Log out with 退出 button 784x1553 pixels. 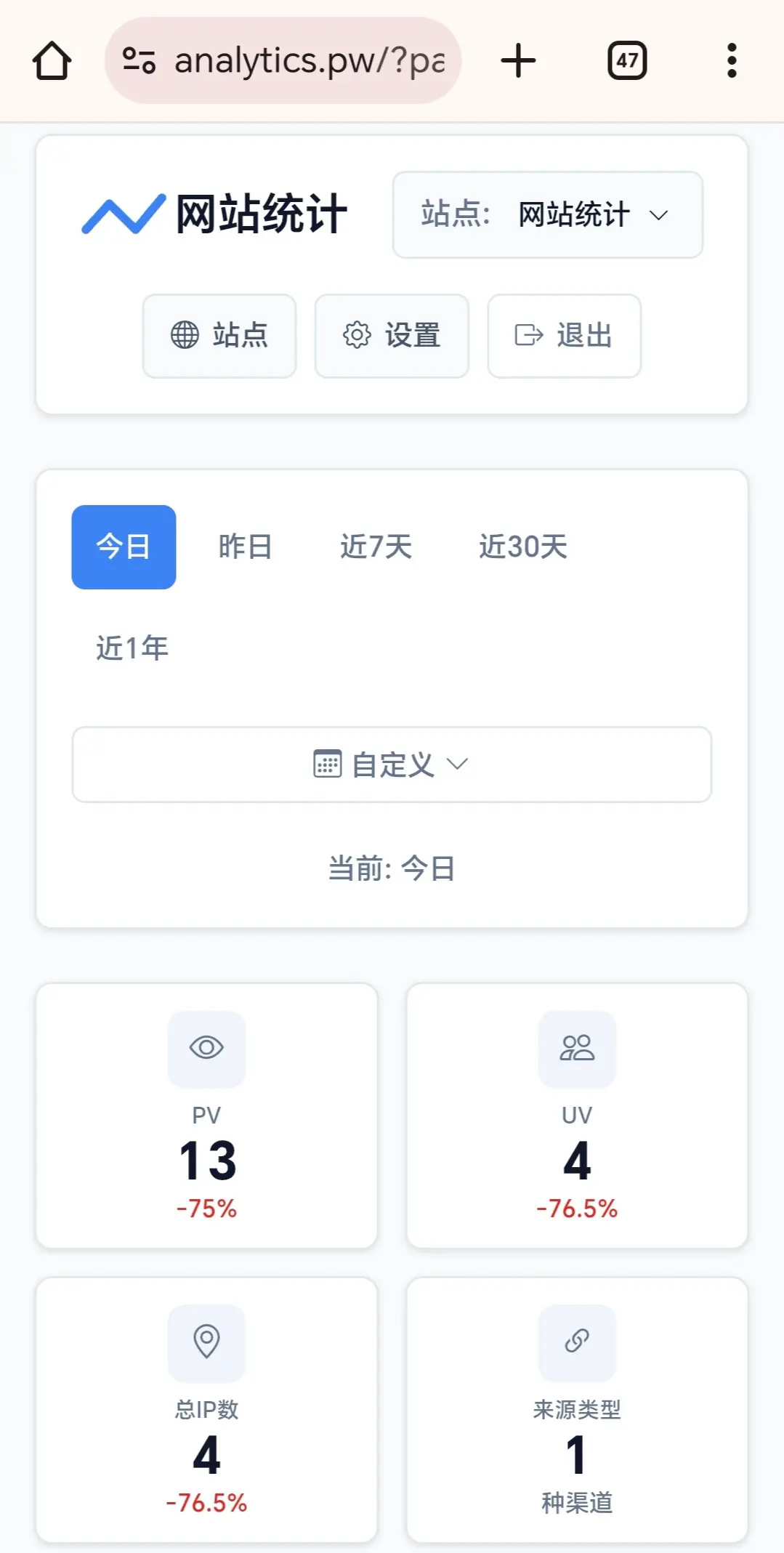click(x=564, y=336)
